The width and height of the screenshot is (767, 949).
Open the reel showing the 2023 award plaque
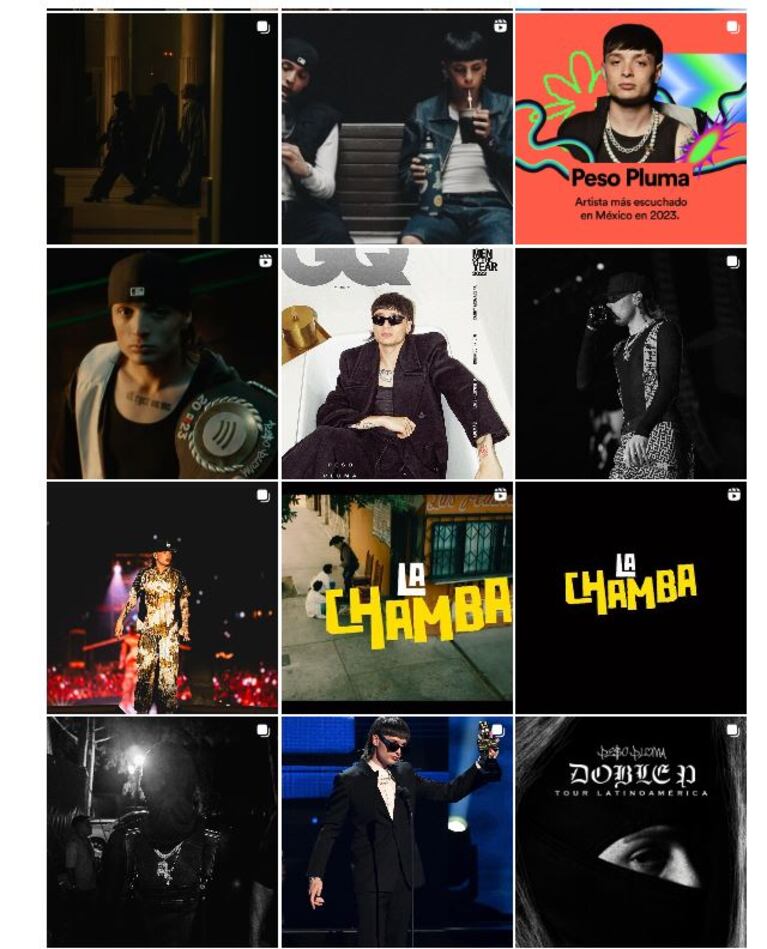(162, 363)
